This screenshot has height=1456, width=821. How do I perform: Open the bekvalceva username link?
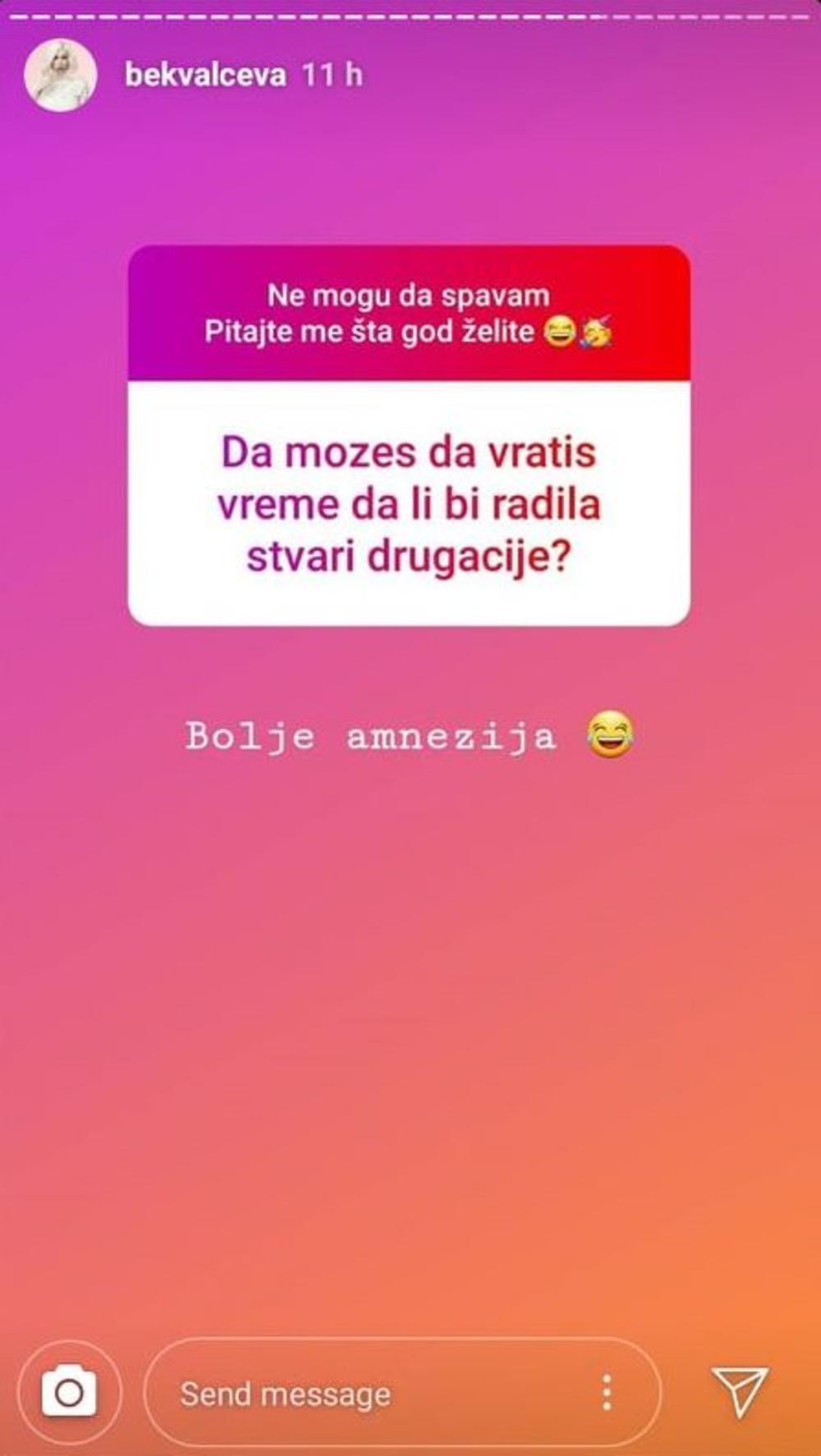pyautogui.click(x=205, y=76)
